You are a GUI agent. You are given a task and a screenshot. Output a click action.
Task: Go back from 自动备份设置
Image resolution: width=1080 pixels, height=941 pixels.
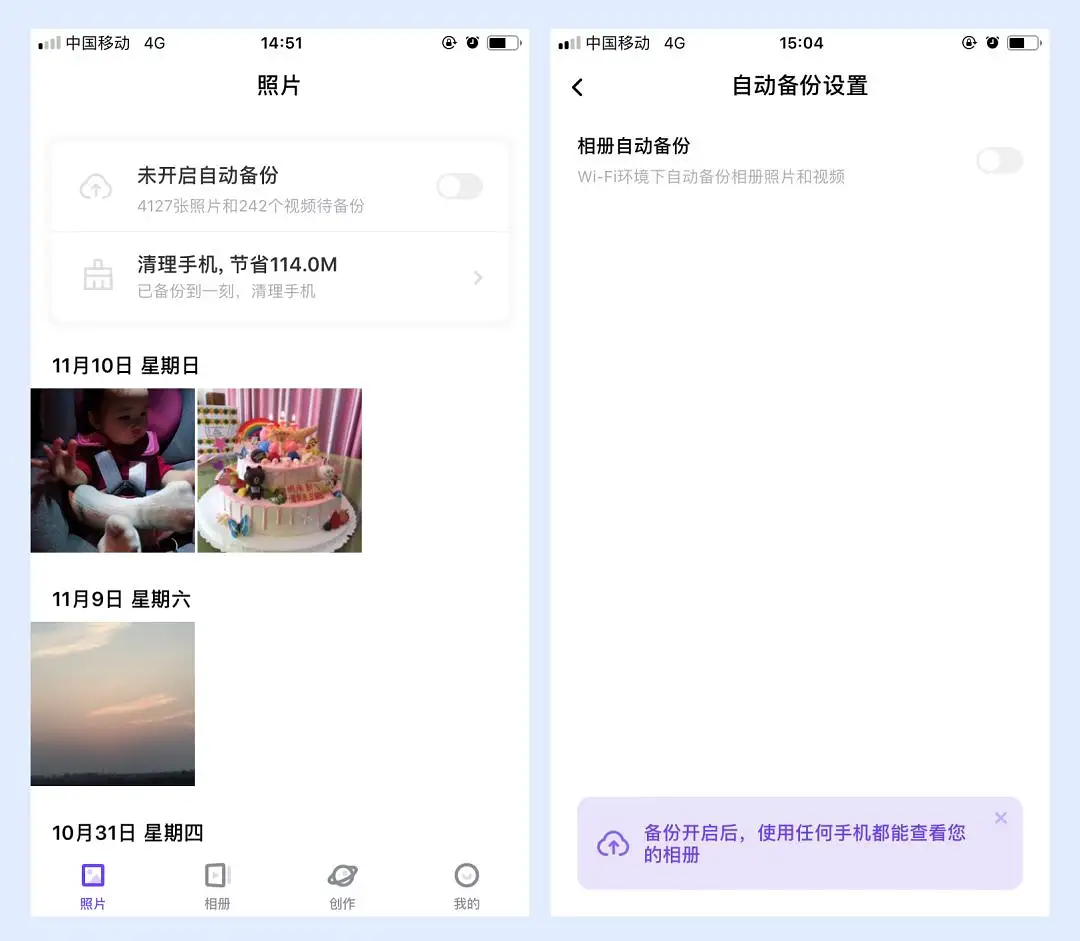[577, 87]
